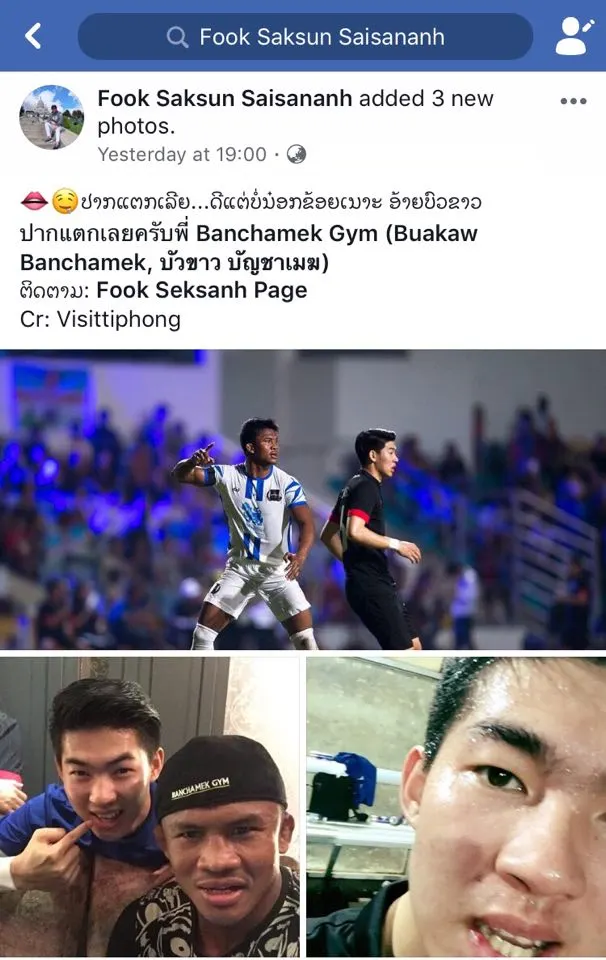This screenshot has height=960, width=606.
Task: Open the close-up selfie photo
Action: click(x=456, y=806)
